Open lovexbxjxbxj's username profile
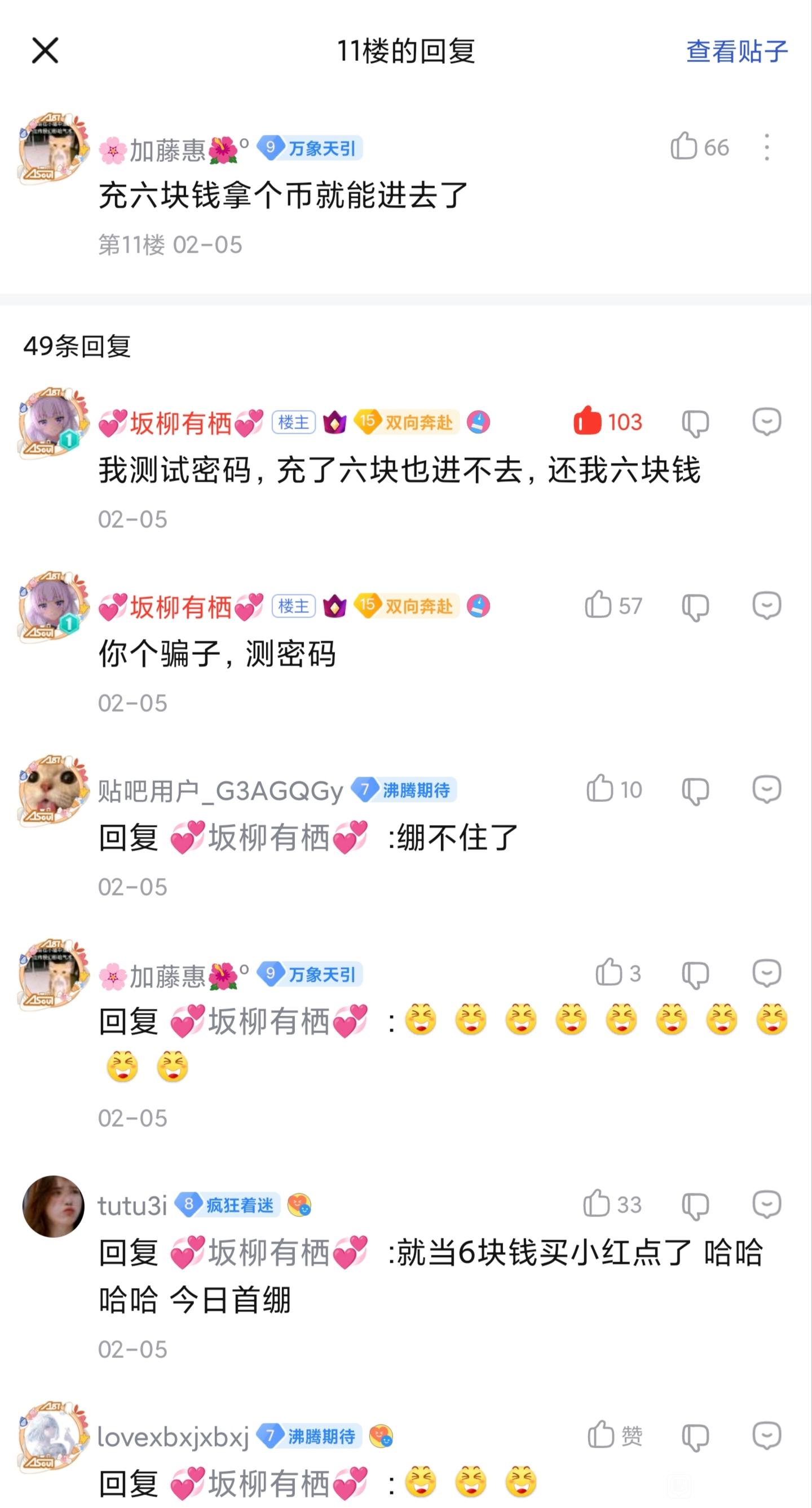The width and height of the screenshot is (812, 1508). point(173,1436)
